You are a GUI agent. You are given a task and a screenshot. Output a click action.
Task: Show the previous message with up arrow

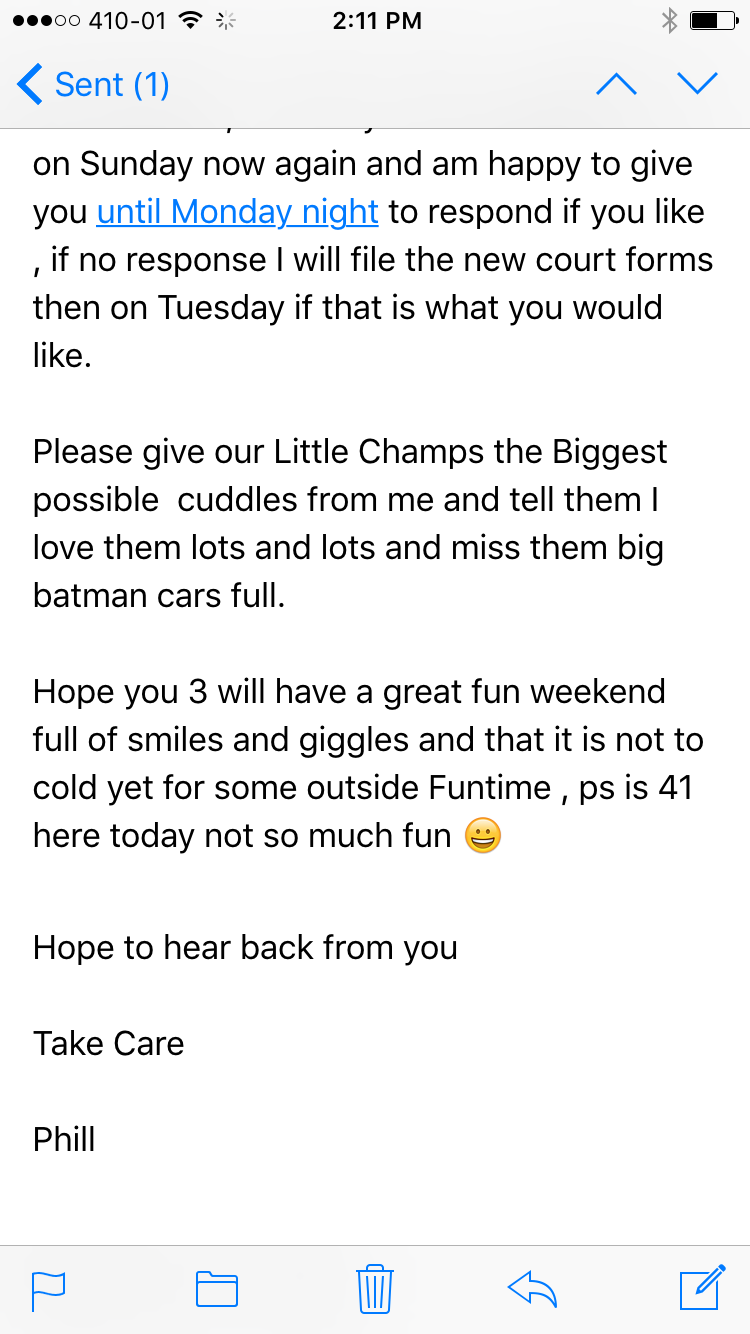[616, 85]
